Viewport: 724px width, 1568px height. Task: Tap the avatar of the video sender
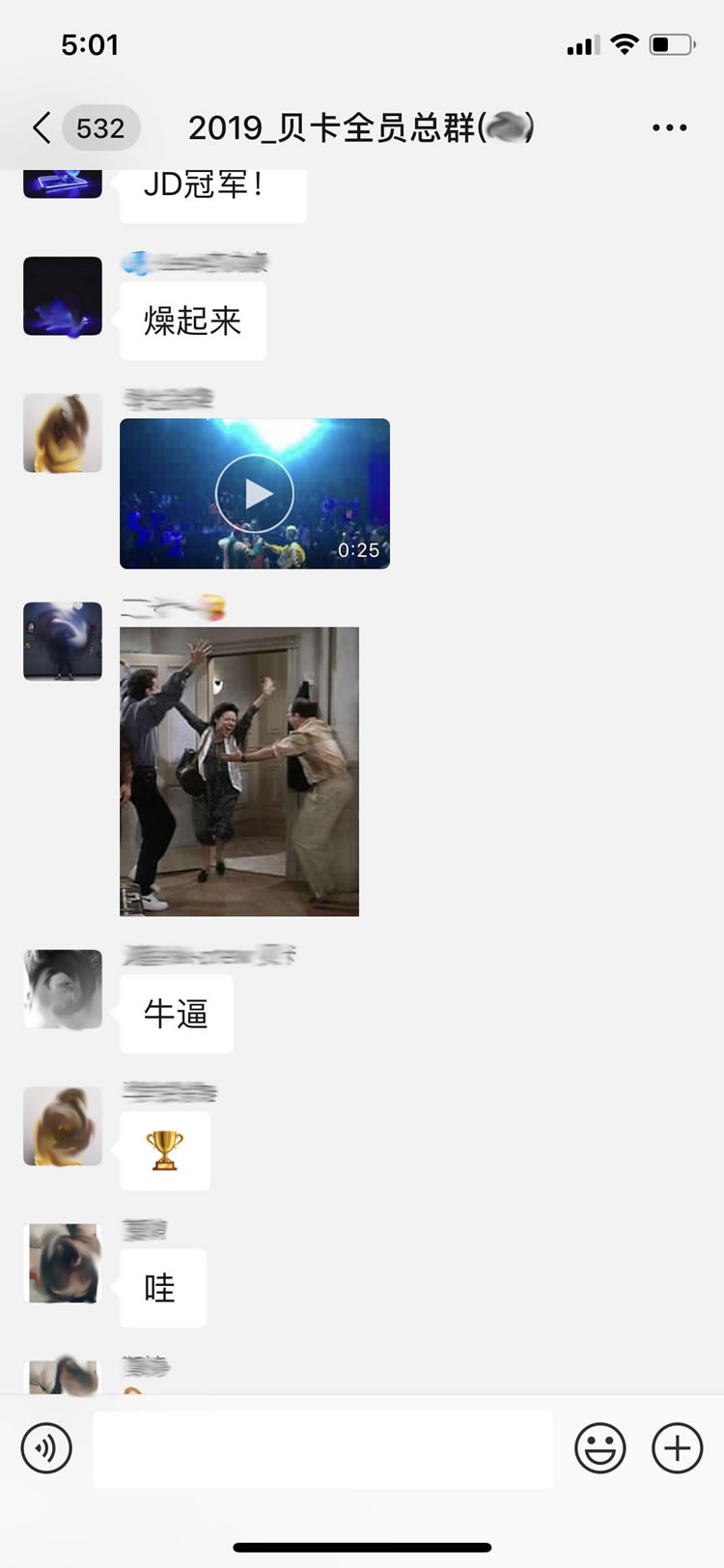(x=62, y=433)
